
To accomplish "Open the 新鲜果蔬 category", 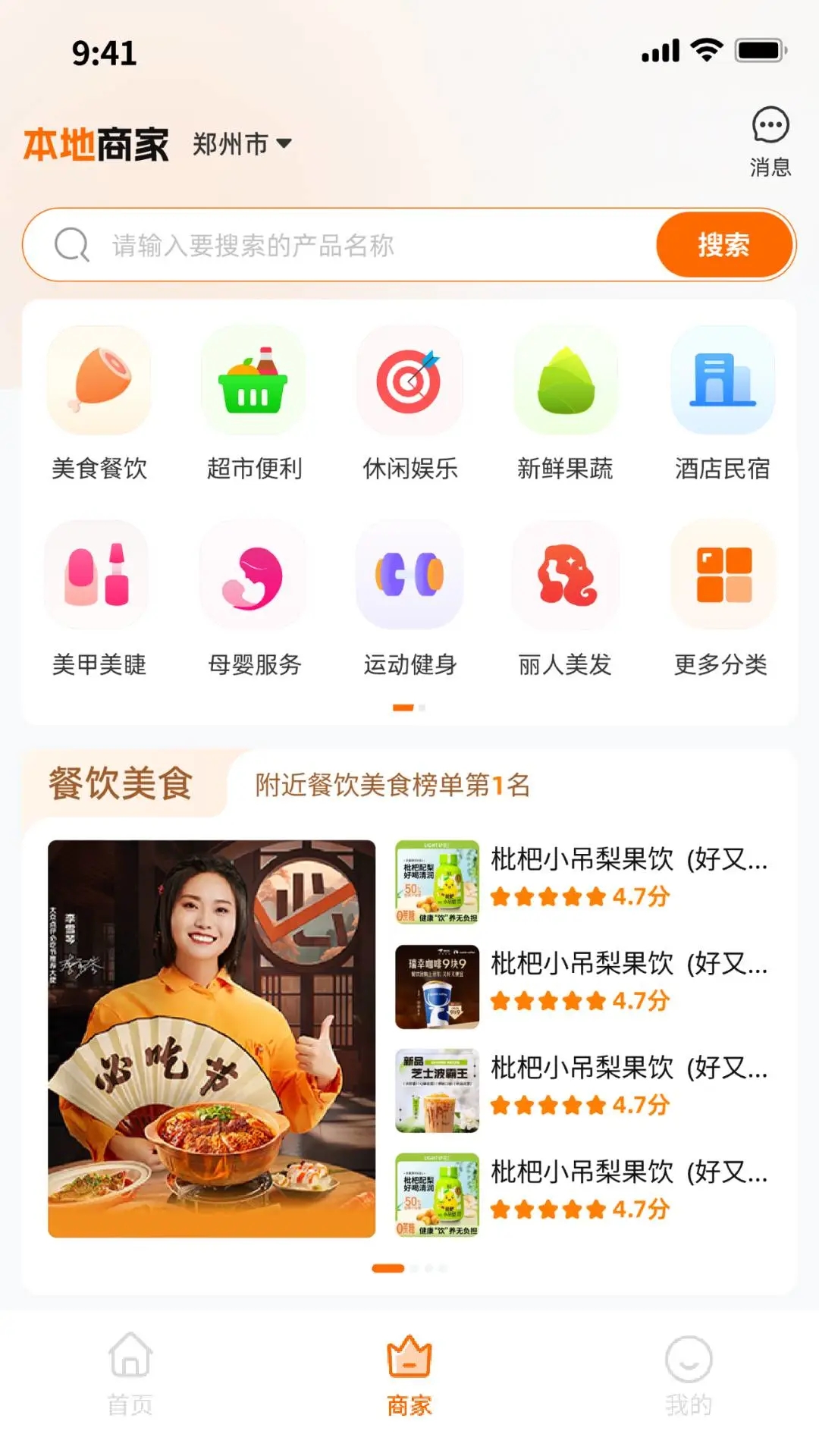I will tap(566, 404).
